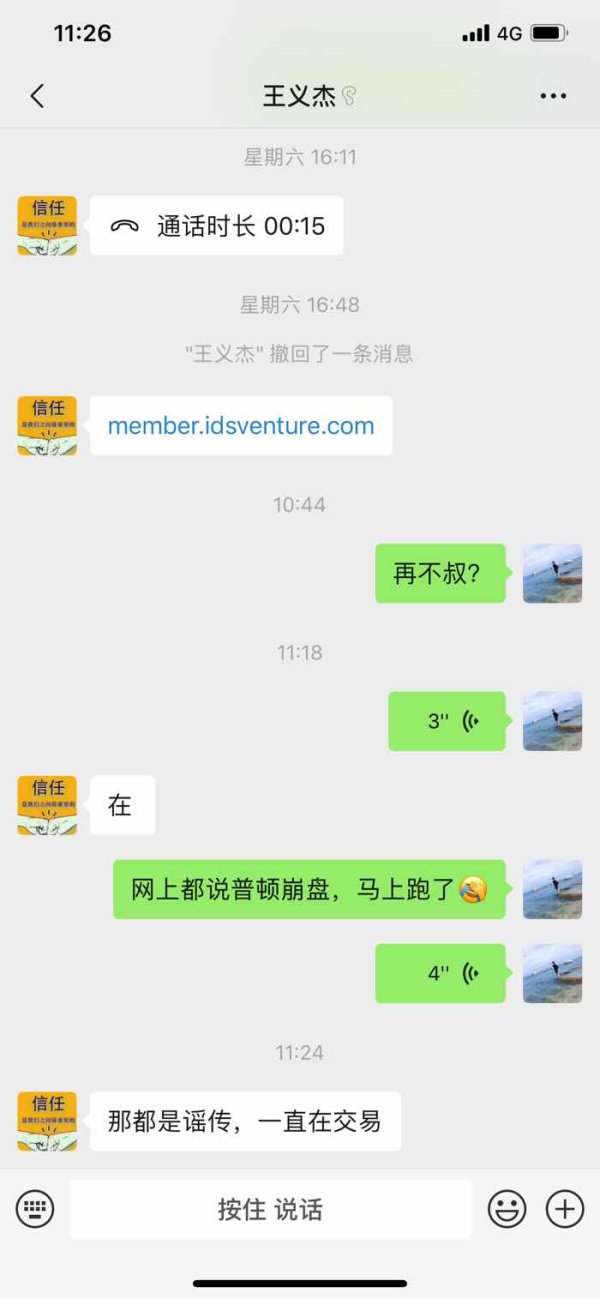This screenshot has width=600, height=1299.
Task: Open the member.idsventure.com link
Action: 241,425
